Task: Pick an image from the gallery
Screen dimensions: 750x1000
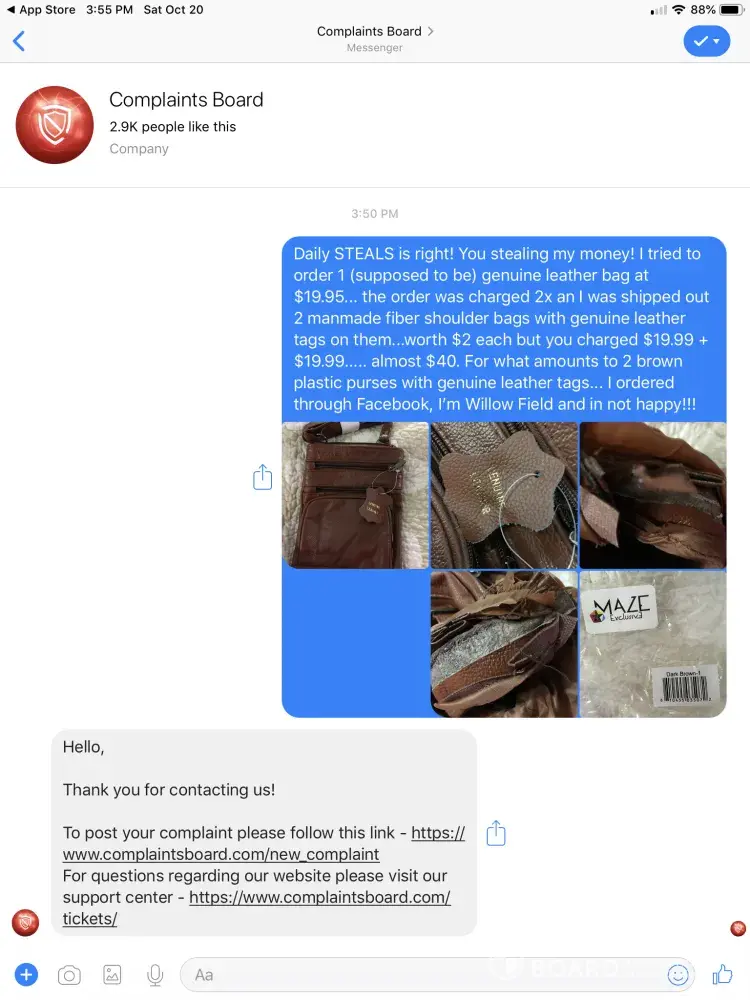Action: point(112,974)
